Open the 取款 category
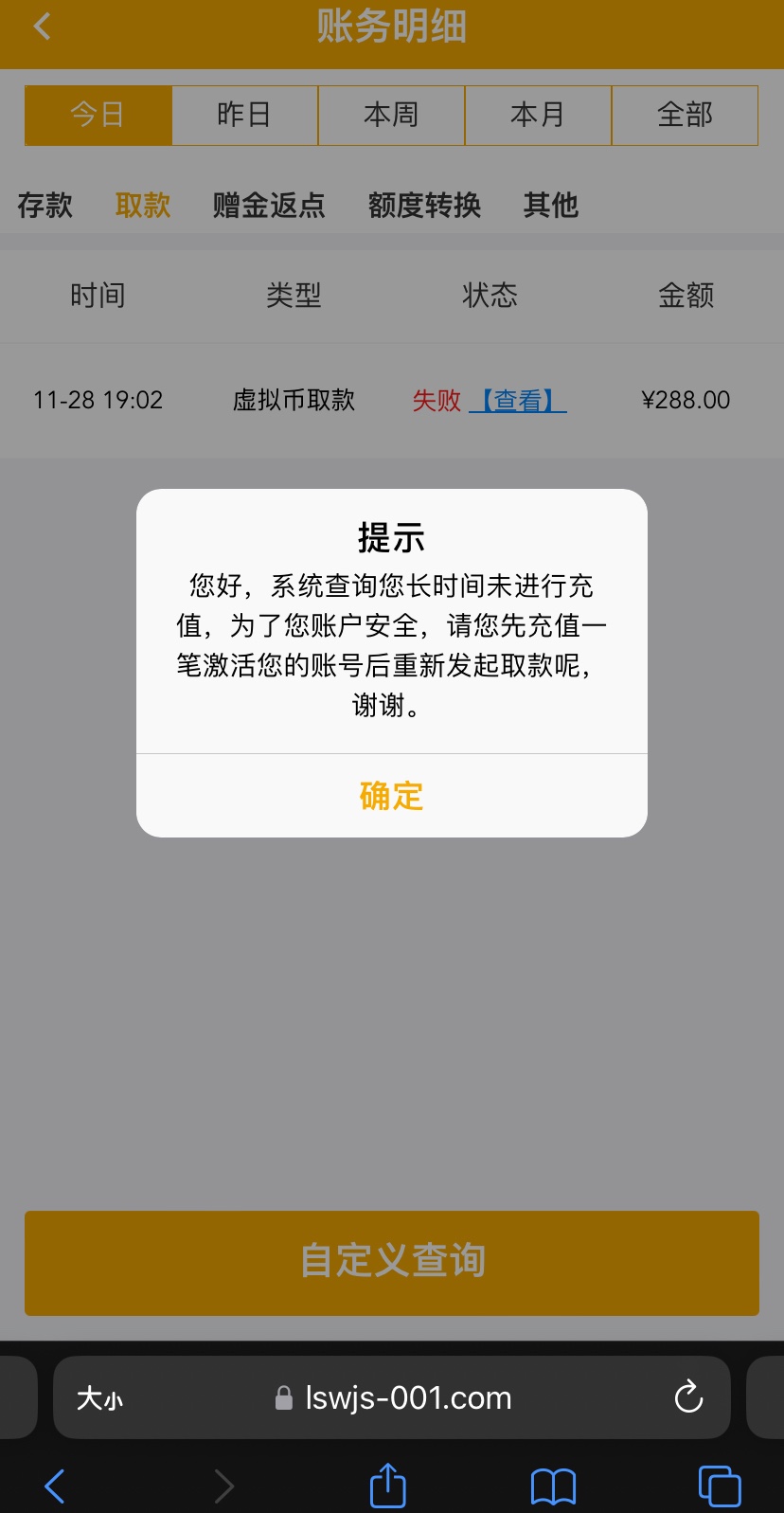This screenshot has width=784, height=1513. tap(143, 205)
